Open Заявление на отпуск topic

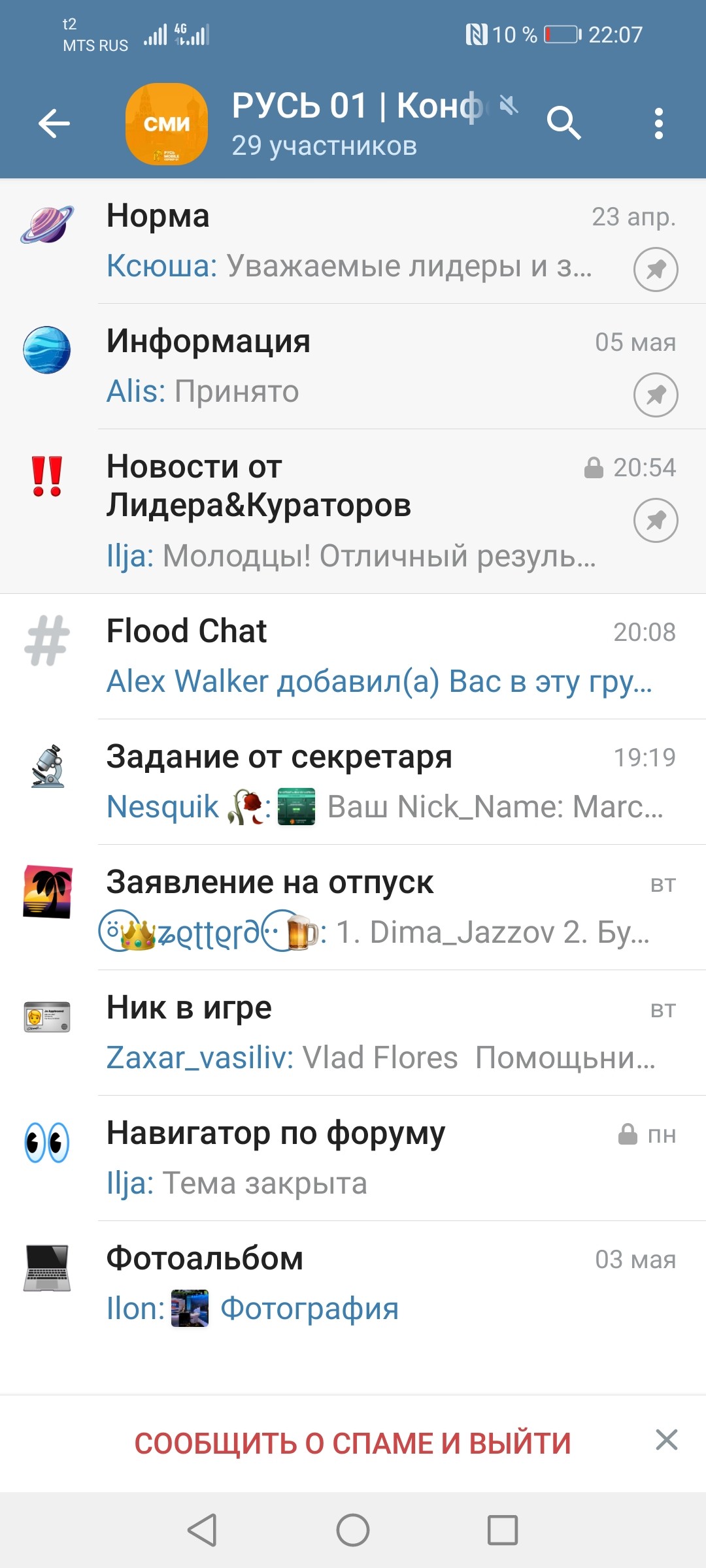coord(353,907)
